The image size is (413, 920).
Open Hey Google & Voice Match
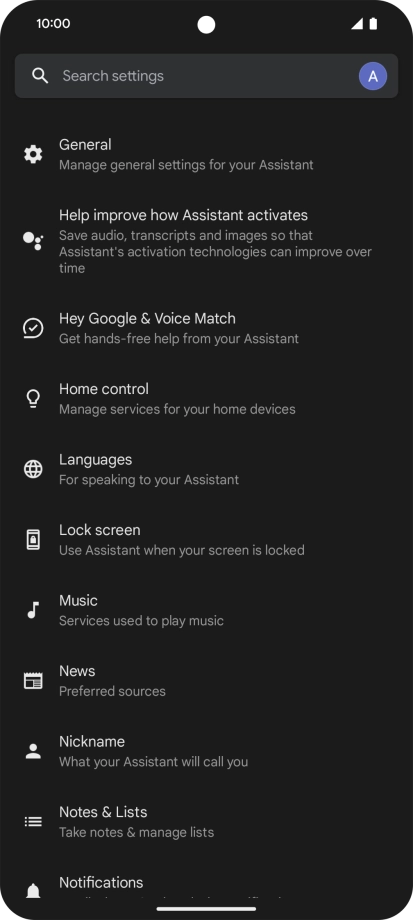point(206,328)
